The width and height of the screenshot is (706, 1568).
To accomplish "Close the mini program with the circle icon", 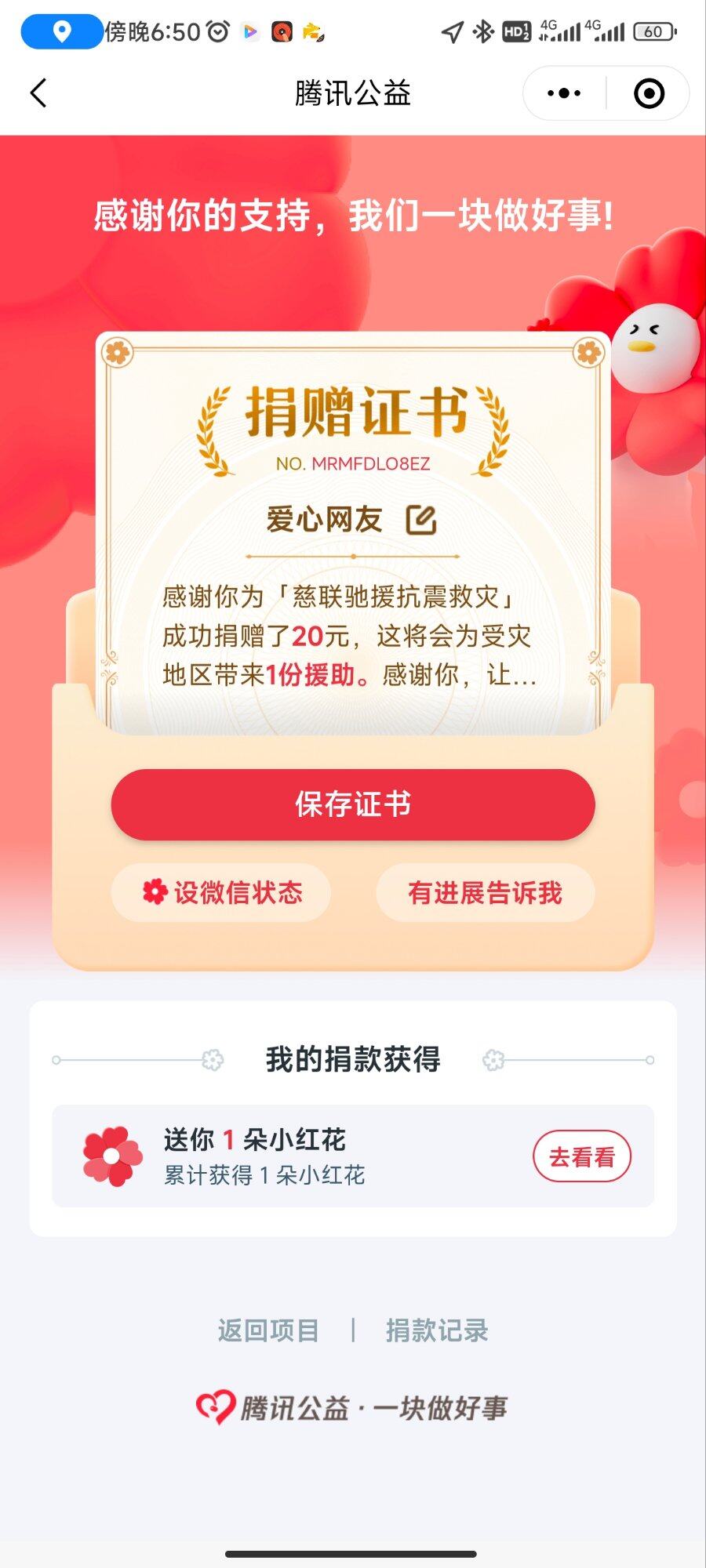I will point(649,93).
